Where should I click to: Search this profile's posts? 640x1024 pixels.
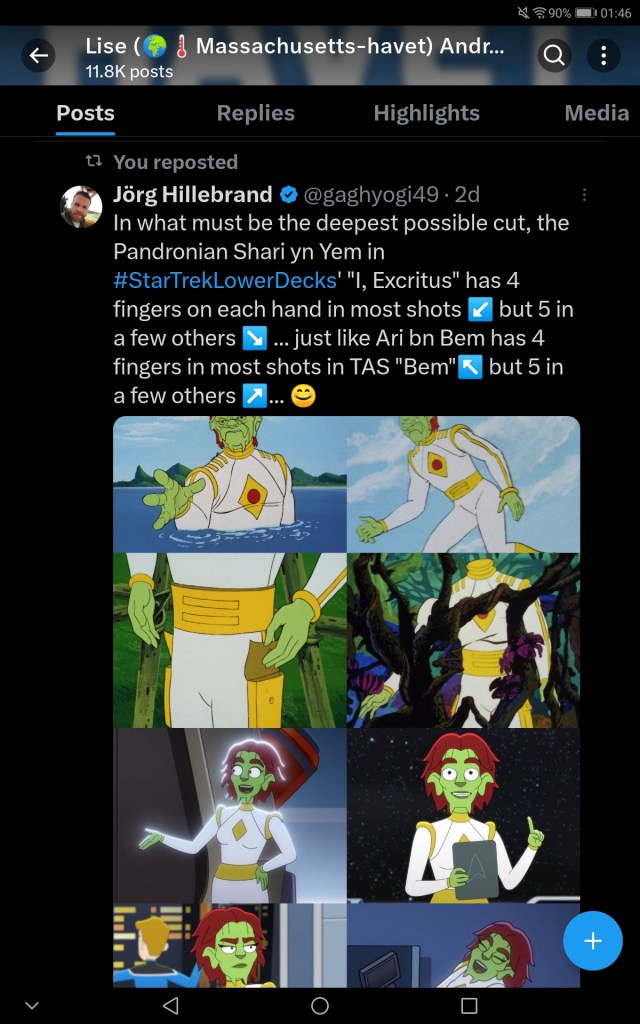[x=554, y=56]
